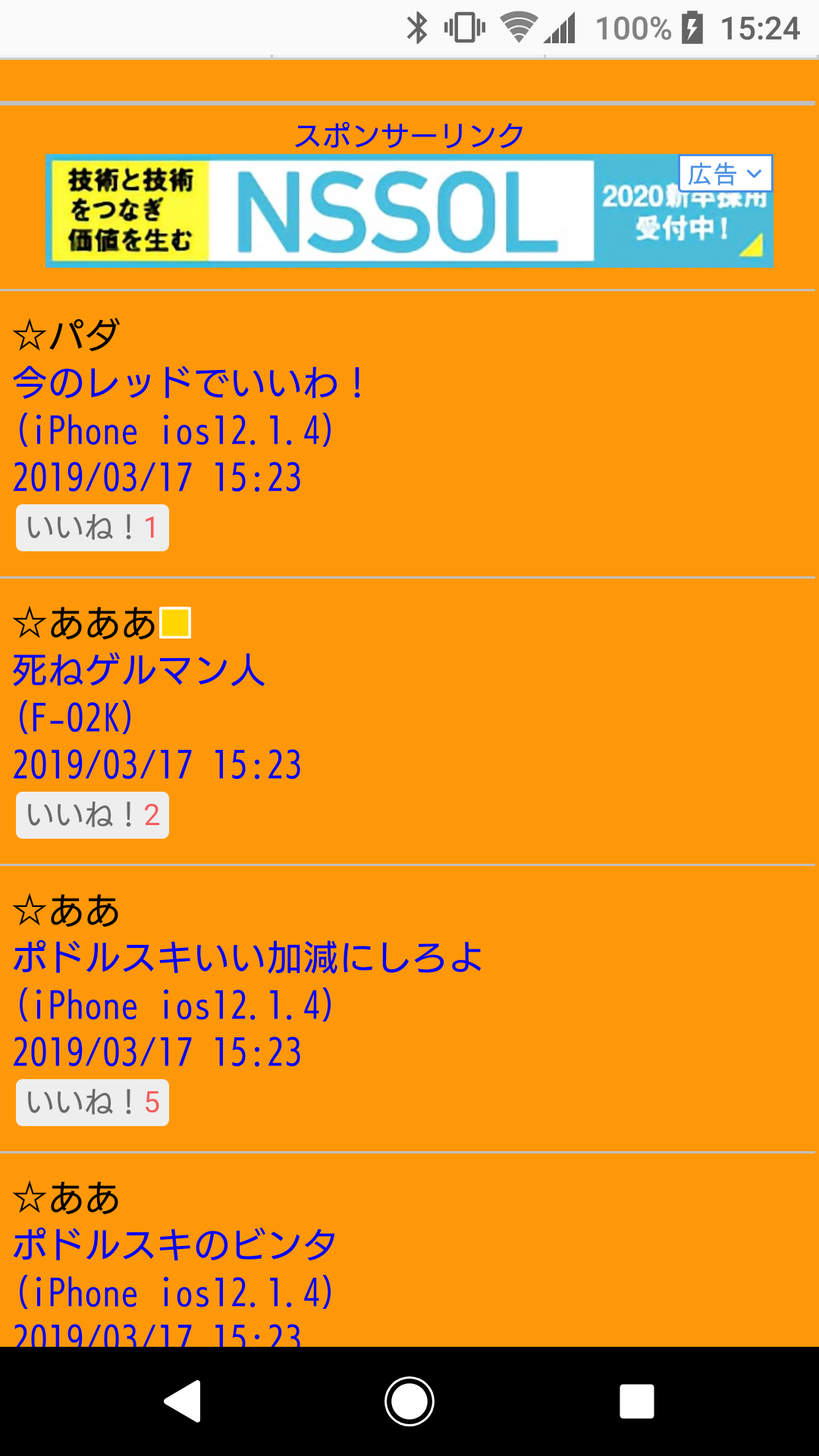819x1456 pixels.
Task: Like あああ's post with いいね！2
Action: [93, 815]
